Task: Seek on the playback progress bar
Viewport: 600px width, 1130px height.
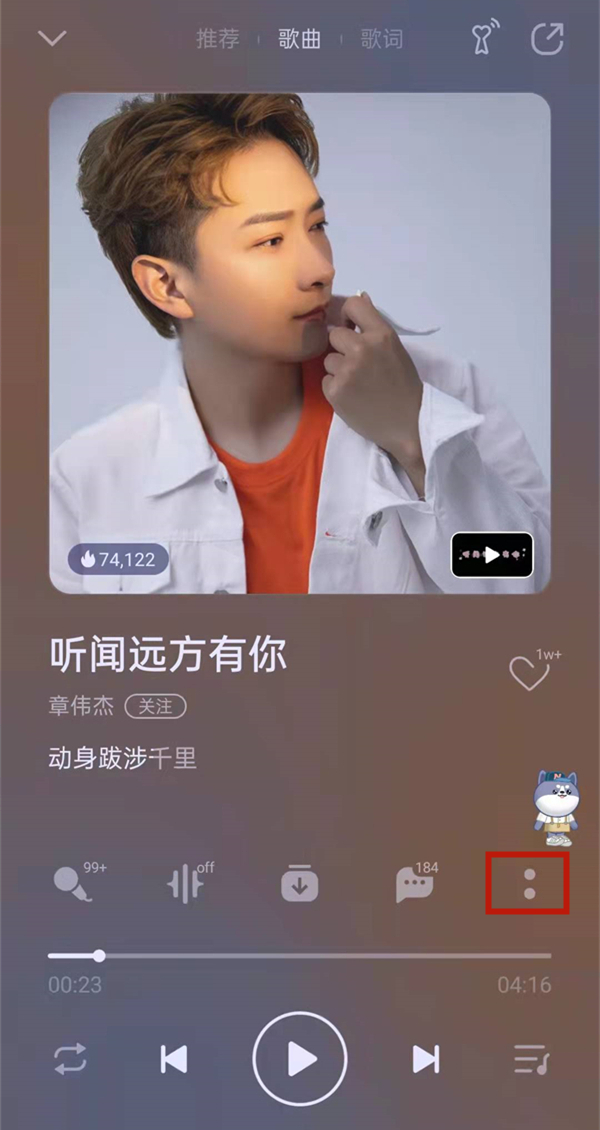Action: pos(300,955)
